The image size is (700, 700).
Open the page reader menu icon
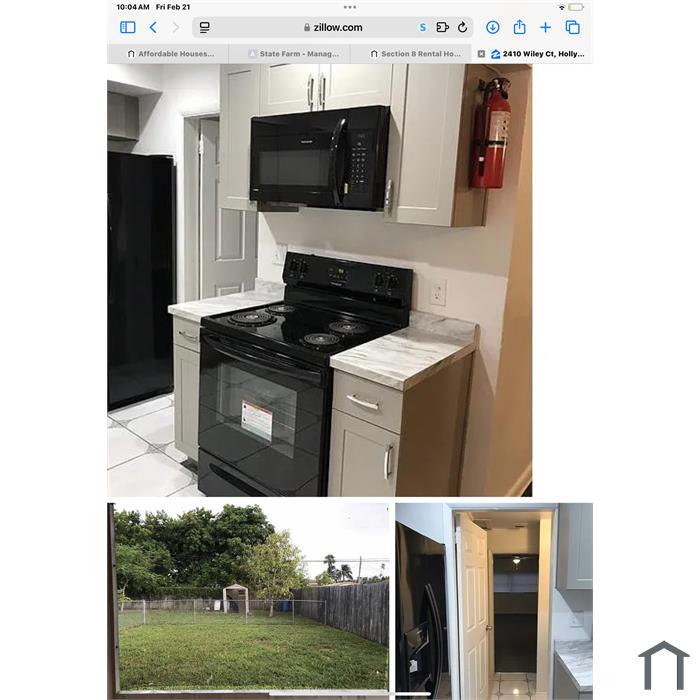[x=204, y=28]
